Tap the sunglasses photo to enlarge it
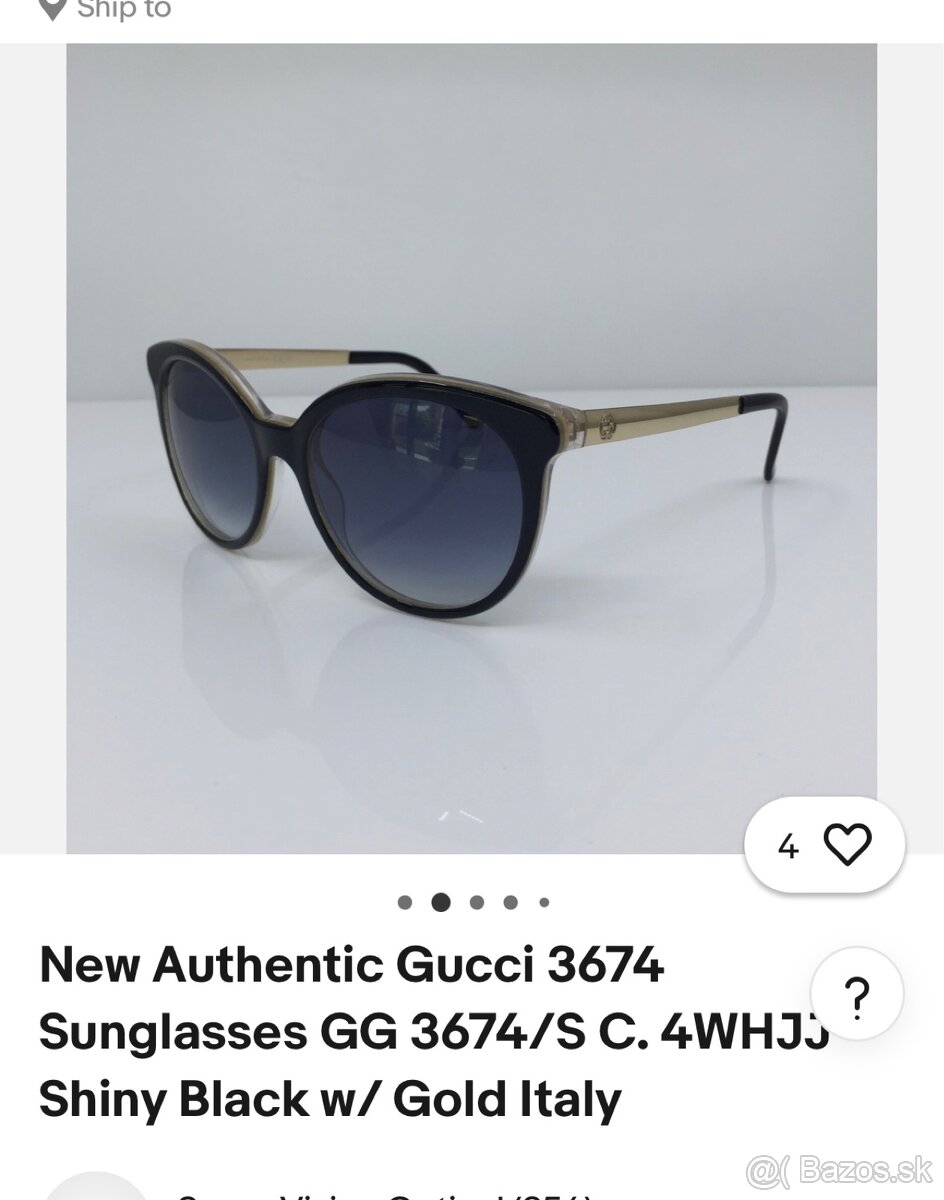The height and width of the screenshot is (1200, 944). (x=470, y=450)
